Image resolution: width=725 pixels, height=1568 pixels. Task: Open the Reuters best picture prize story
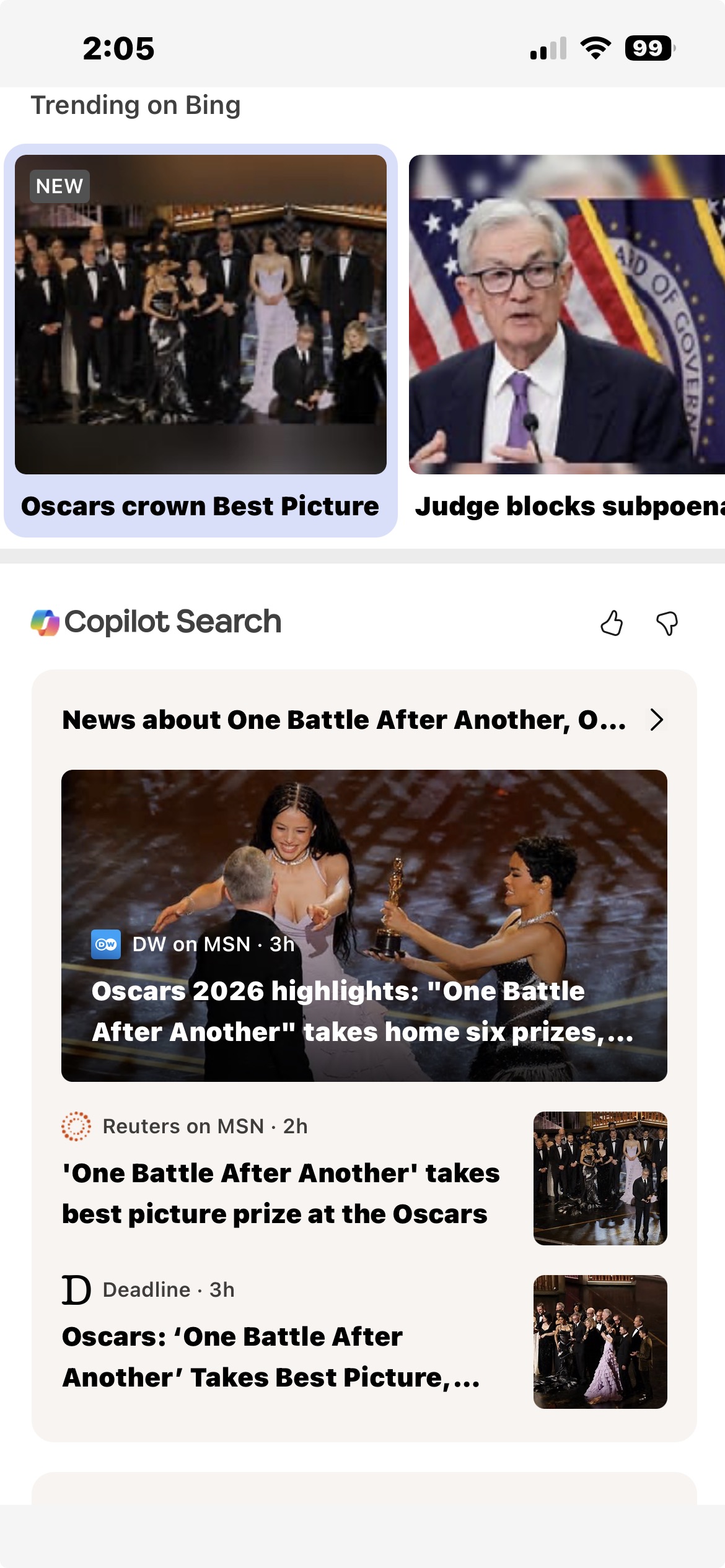[281, 1193]
